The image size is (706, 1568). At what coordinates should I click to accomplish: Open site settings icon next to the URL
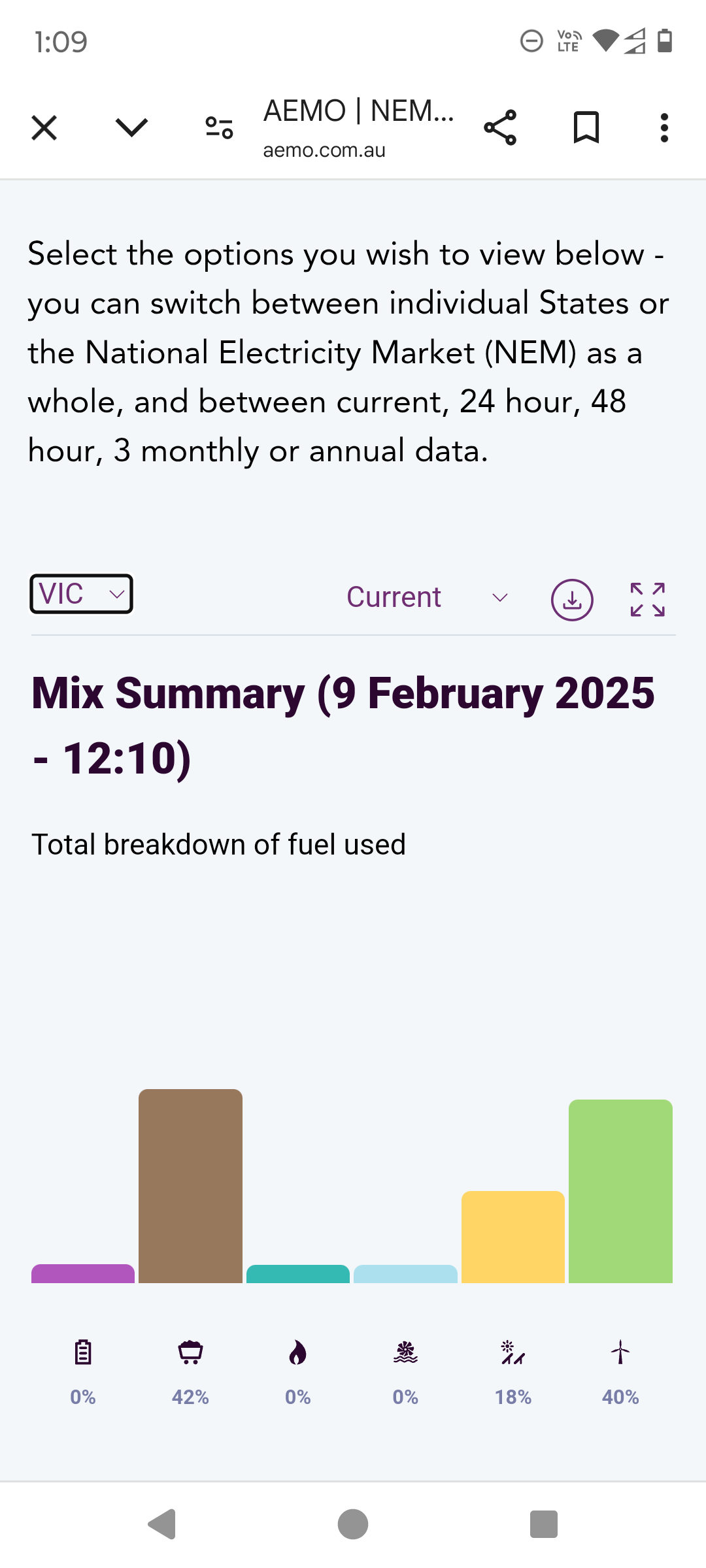point(219,128)
